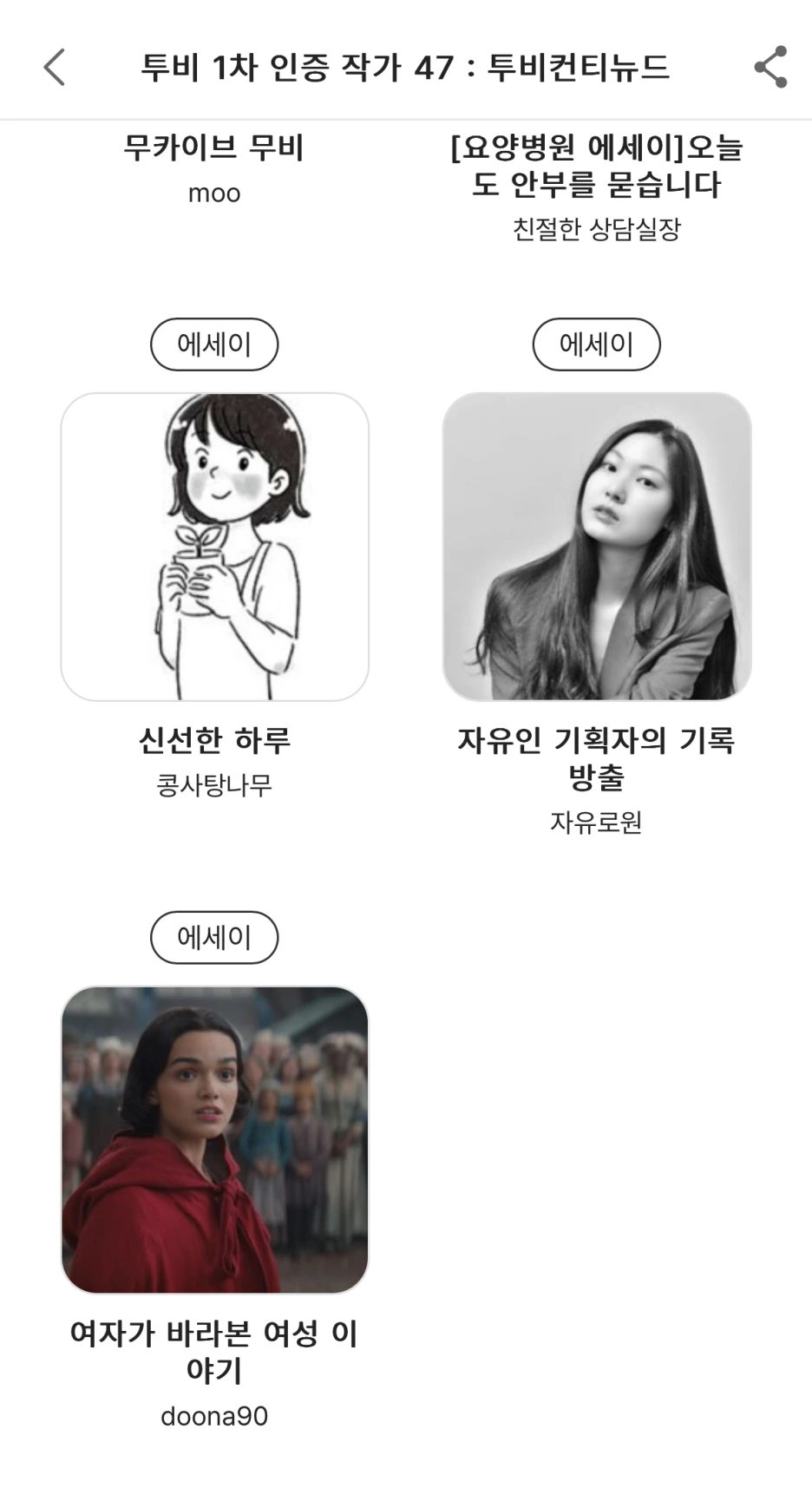
Task: Tap the 에세이 badge above 여자가 바라본 여성 이야기
Action: [x=214, y=937]
